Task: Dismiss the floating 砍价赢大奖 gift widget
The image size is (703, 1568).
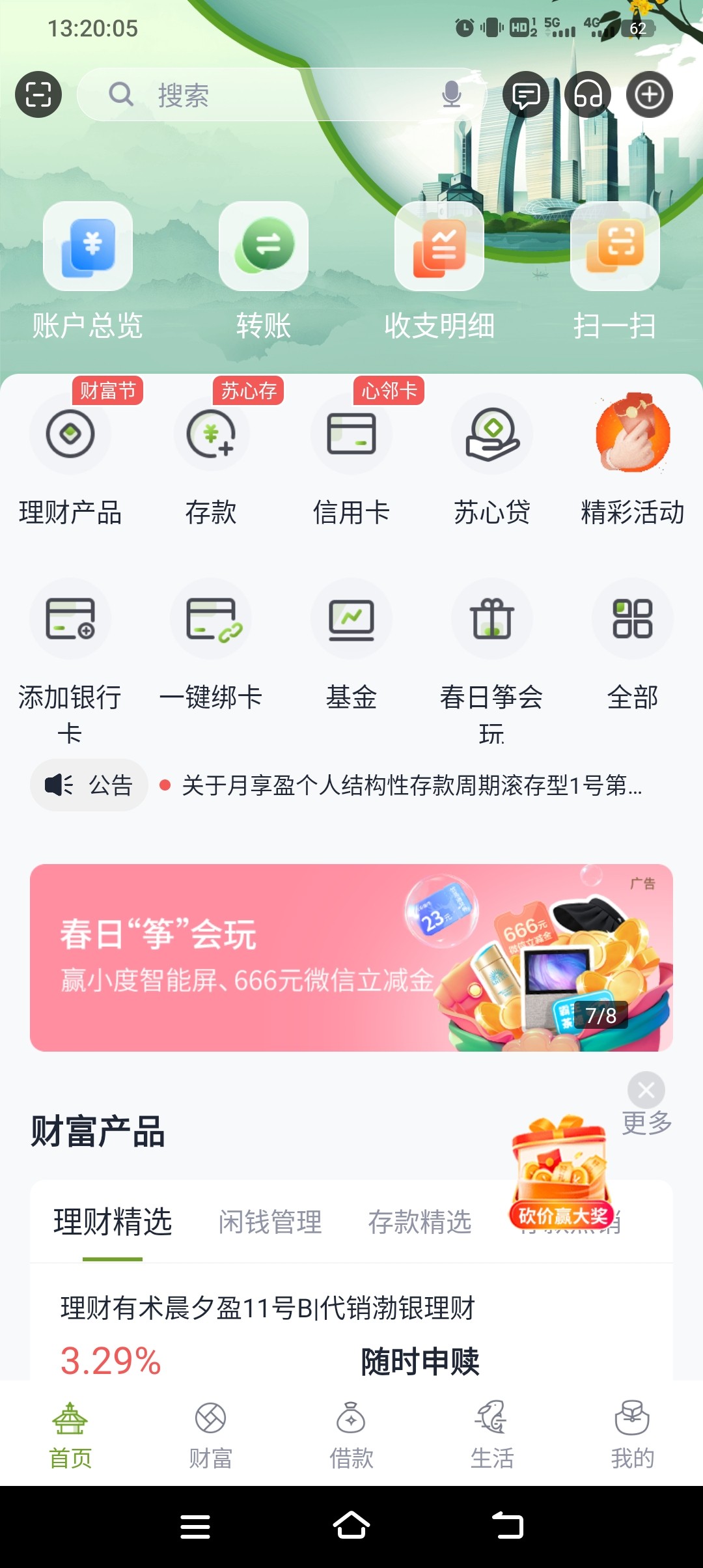Action: (x=646, y=1090)
